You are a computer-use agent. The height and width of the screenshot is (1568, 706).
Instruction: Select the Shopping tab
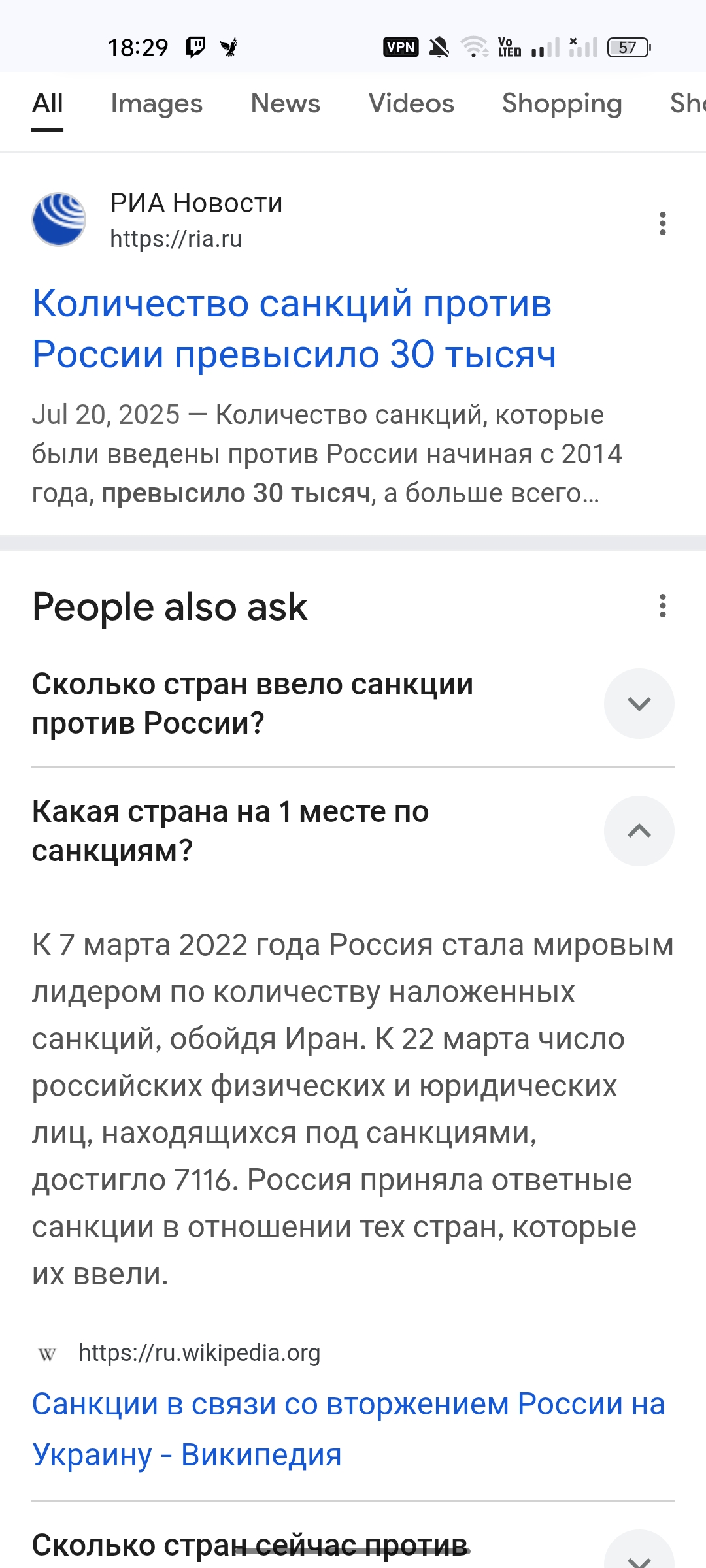pos(562,104)
